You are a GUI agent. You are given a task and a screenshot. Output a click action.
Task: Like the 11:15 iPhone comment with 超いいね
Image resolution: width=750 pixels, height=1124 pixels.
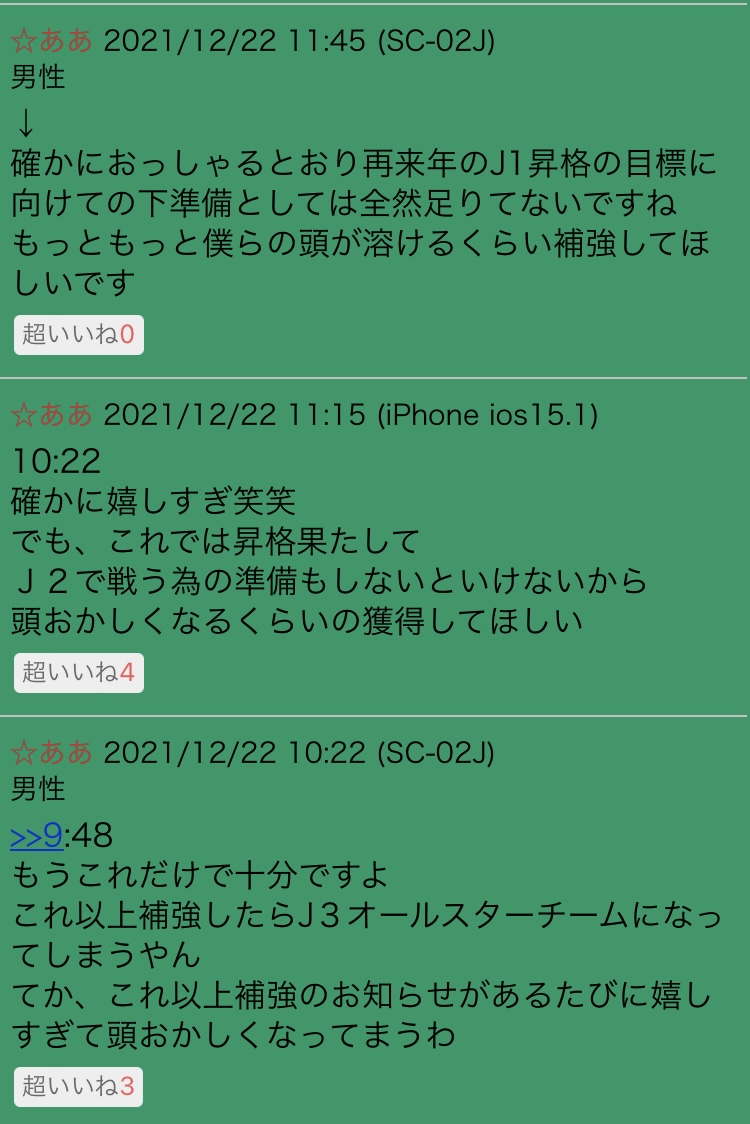(x=78, y=673)
